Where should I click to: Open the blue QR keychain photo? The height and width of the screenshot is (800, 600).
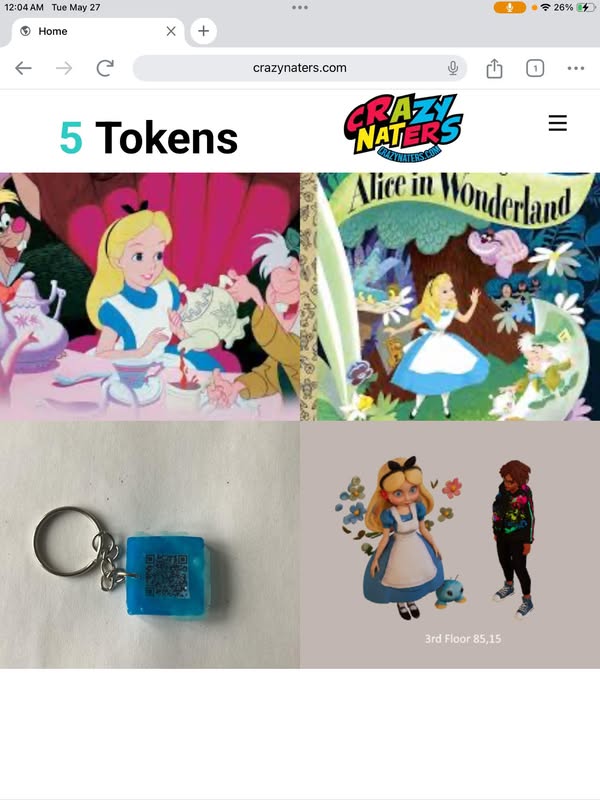click(150, 545)
